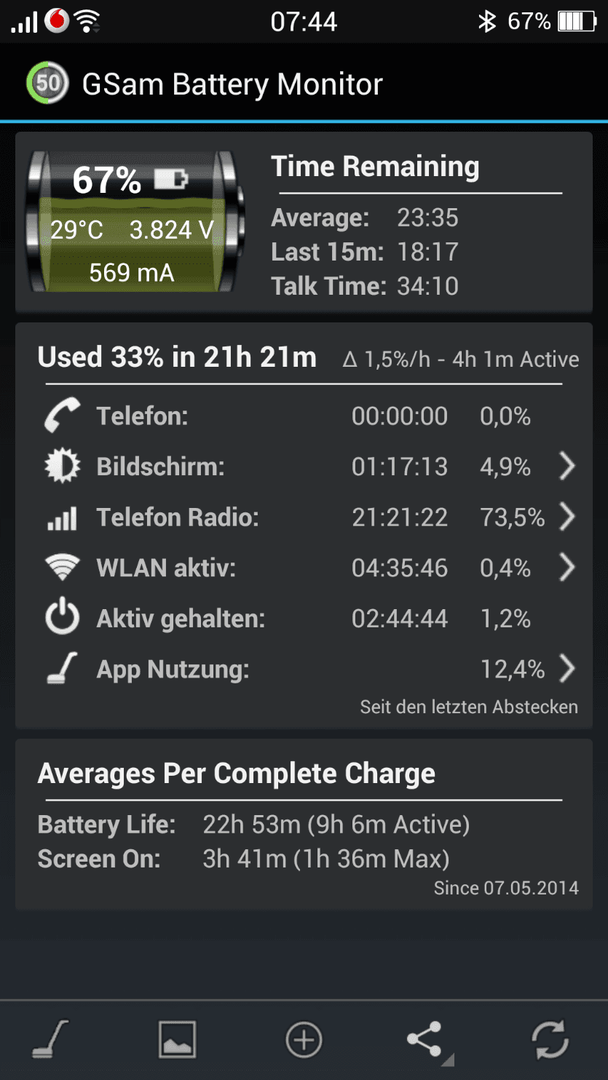Tap the plus circle icon in toolbar
Viewport: 608px width, 1080px height.
304,1039
